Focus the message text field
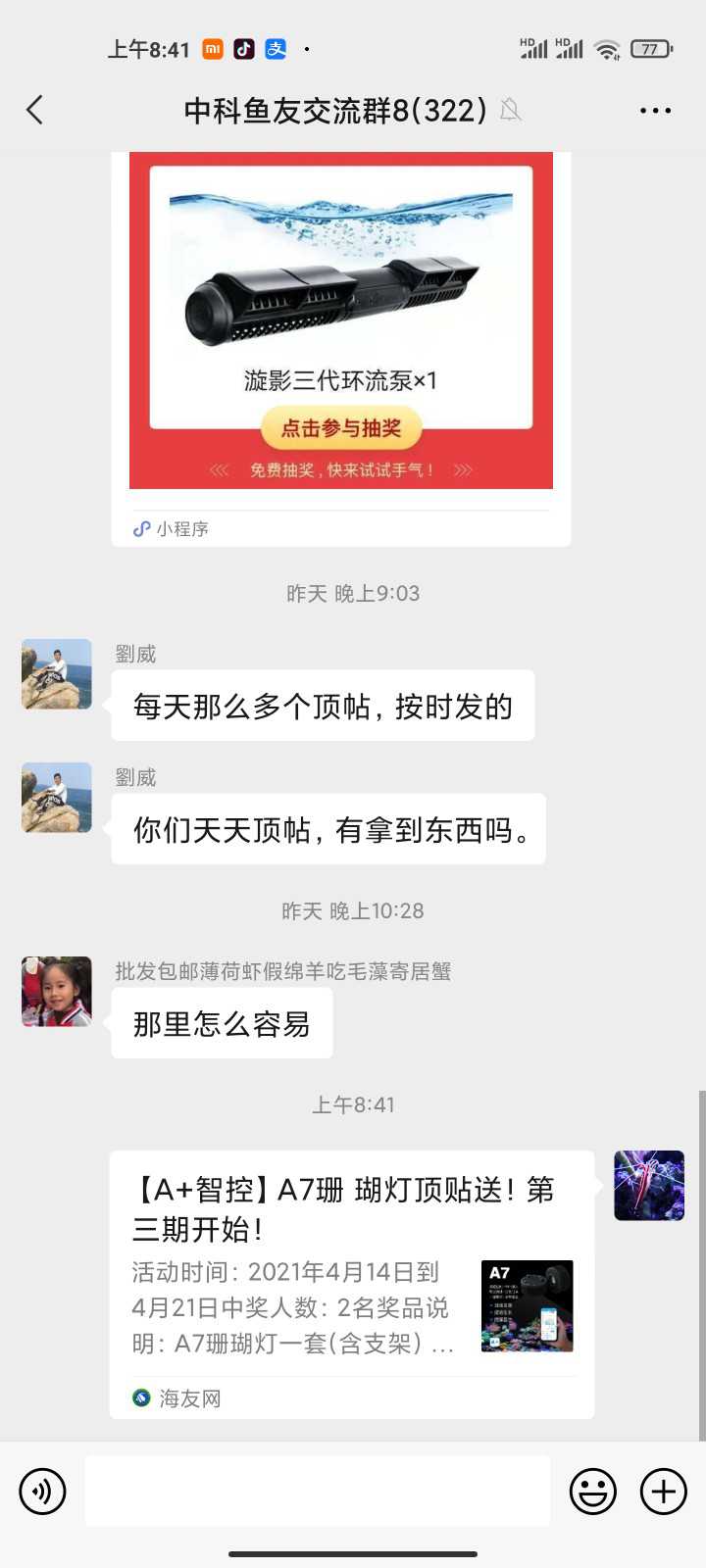The image size is (706, 1568). click(x=317, y=1492)
